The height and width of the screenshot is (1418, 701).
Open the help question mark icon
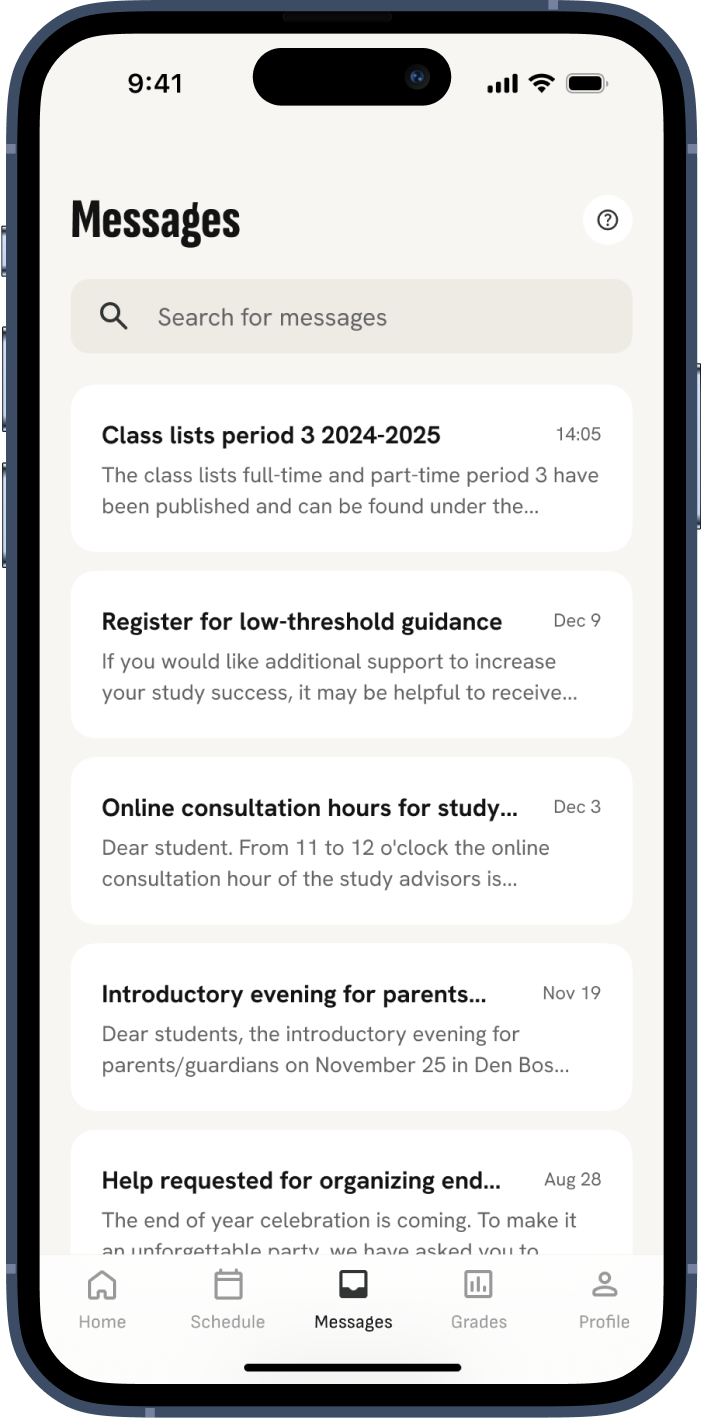607,220
